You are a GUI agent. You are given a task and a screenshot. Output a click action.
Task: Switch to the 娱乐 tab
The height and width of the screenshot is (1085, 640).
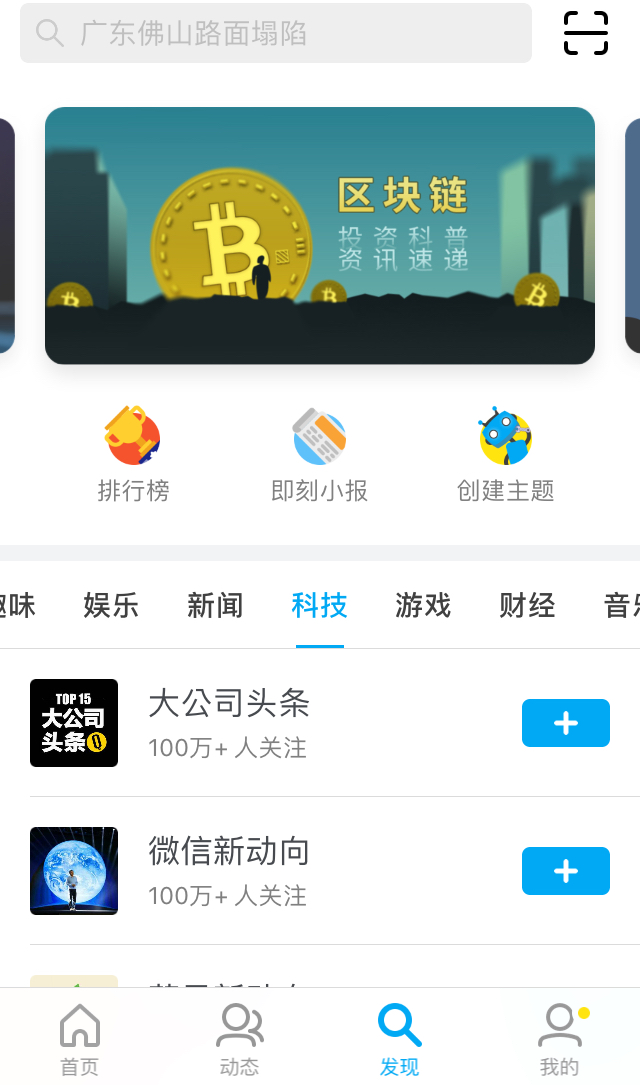pyautogui.click(x=111, y=605)
